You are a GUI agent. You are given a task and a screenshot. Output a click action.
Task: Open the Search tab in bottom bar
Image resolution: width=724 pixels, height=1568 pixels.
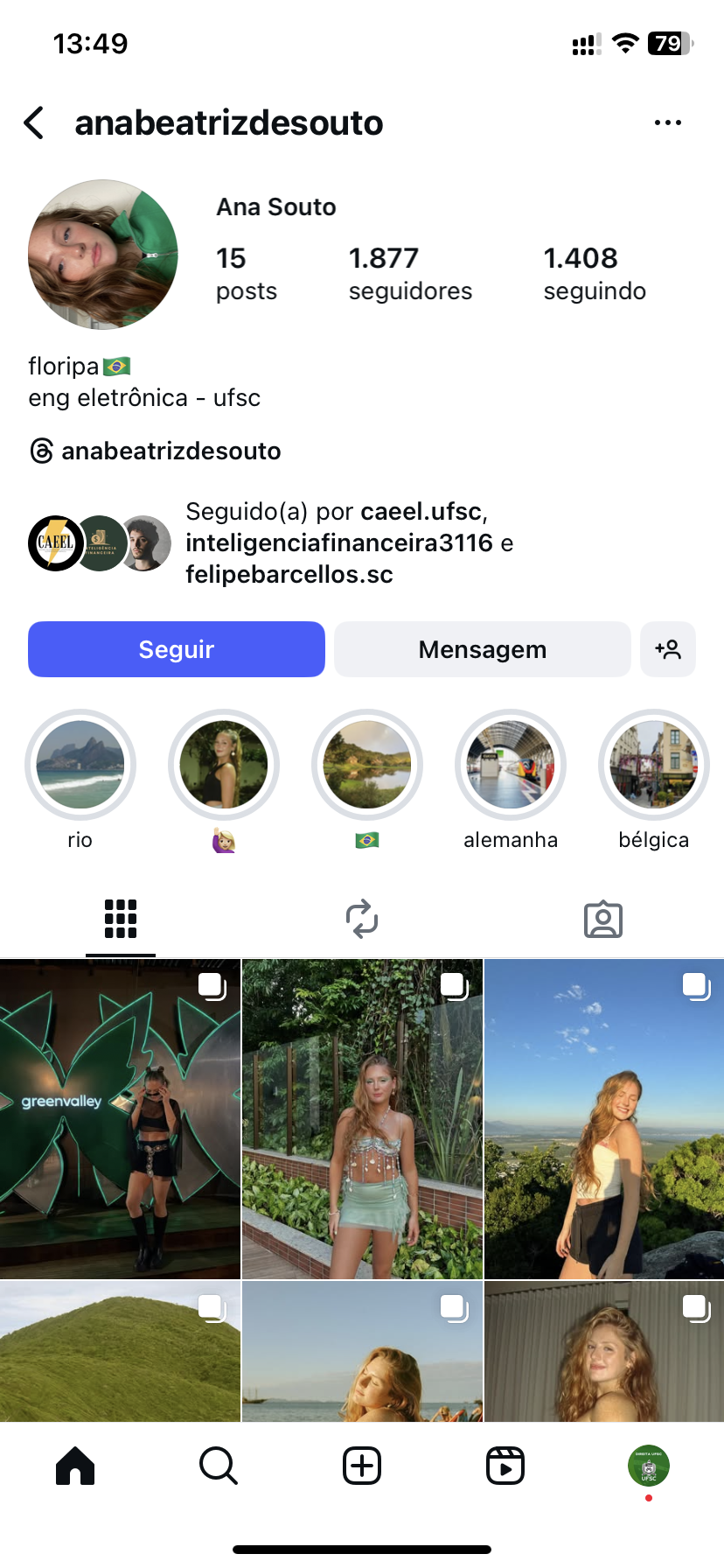[x=218, y=1465]
